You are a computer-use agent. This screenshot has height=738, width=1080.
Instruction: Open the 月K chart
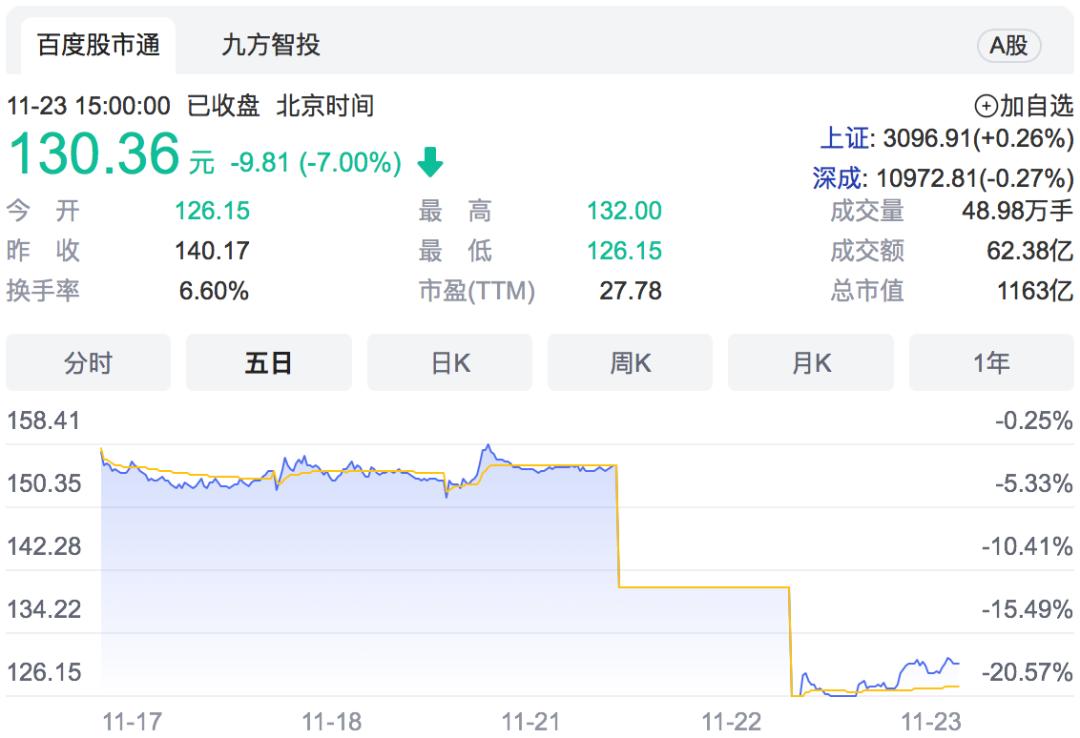tap(810, 362)
